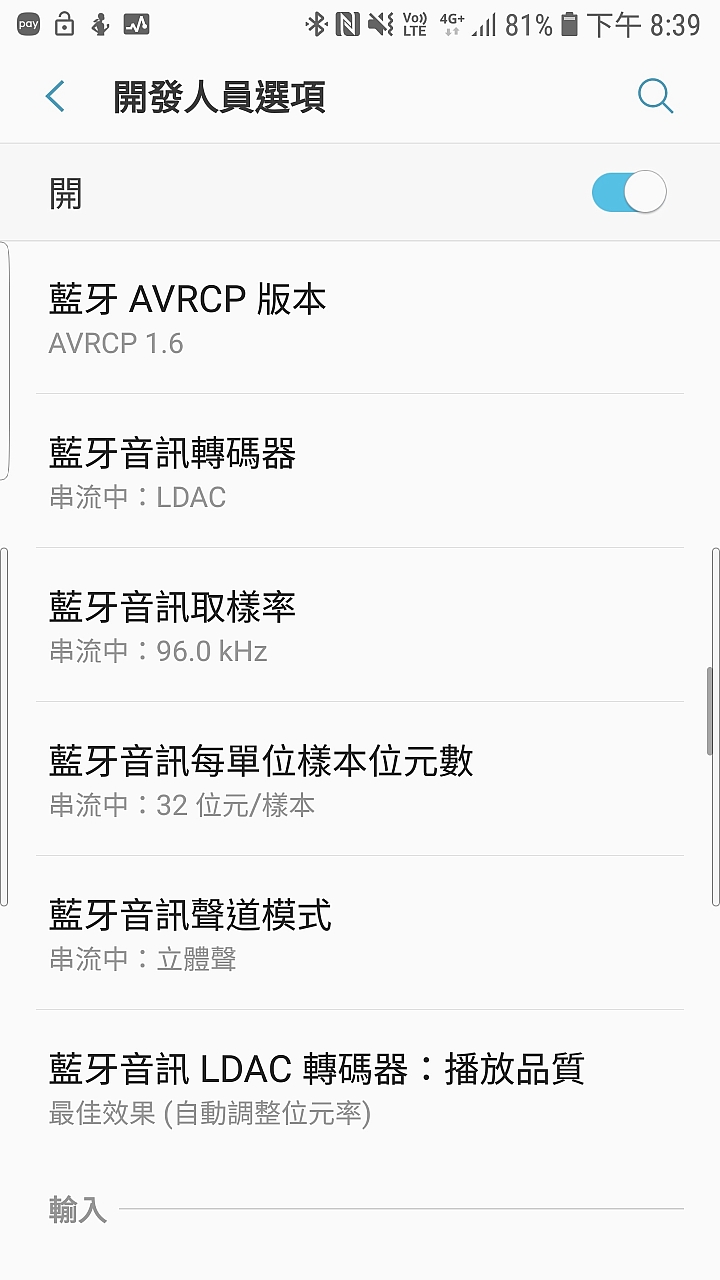Screen dimensions: 720x1280
Task: Turn off the 開 developer options switch
Action: pyautogui.click(x=629, y=192)
